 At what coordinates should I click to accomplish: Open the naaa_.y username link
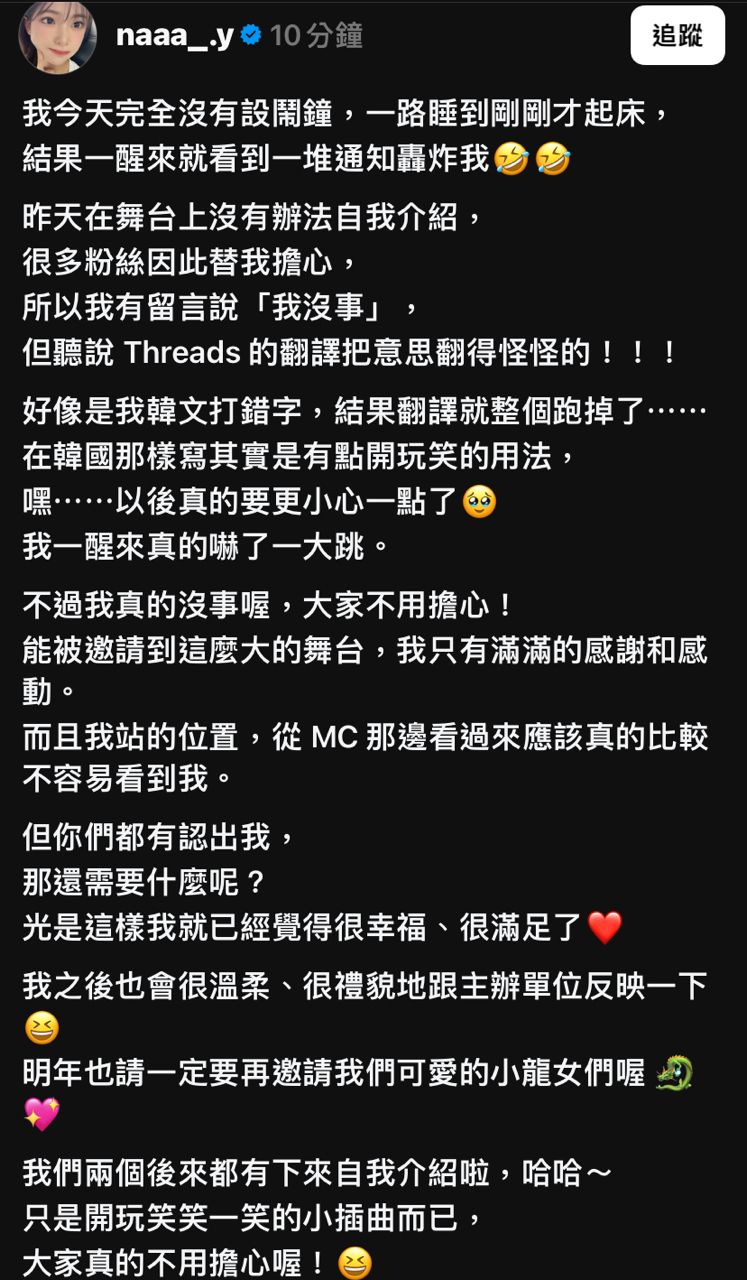tap(175, 36)
